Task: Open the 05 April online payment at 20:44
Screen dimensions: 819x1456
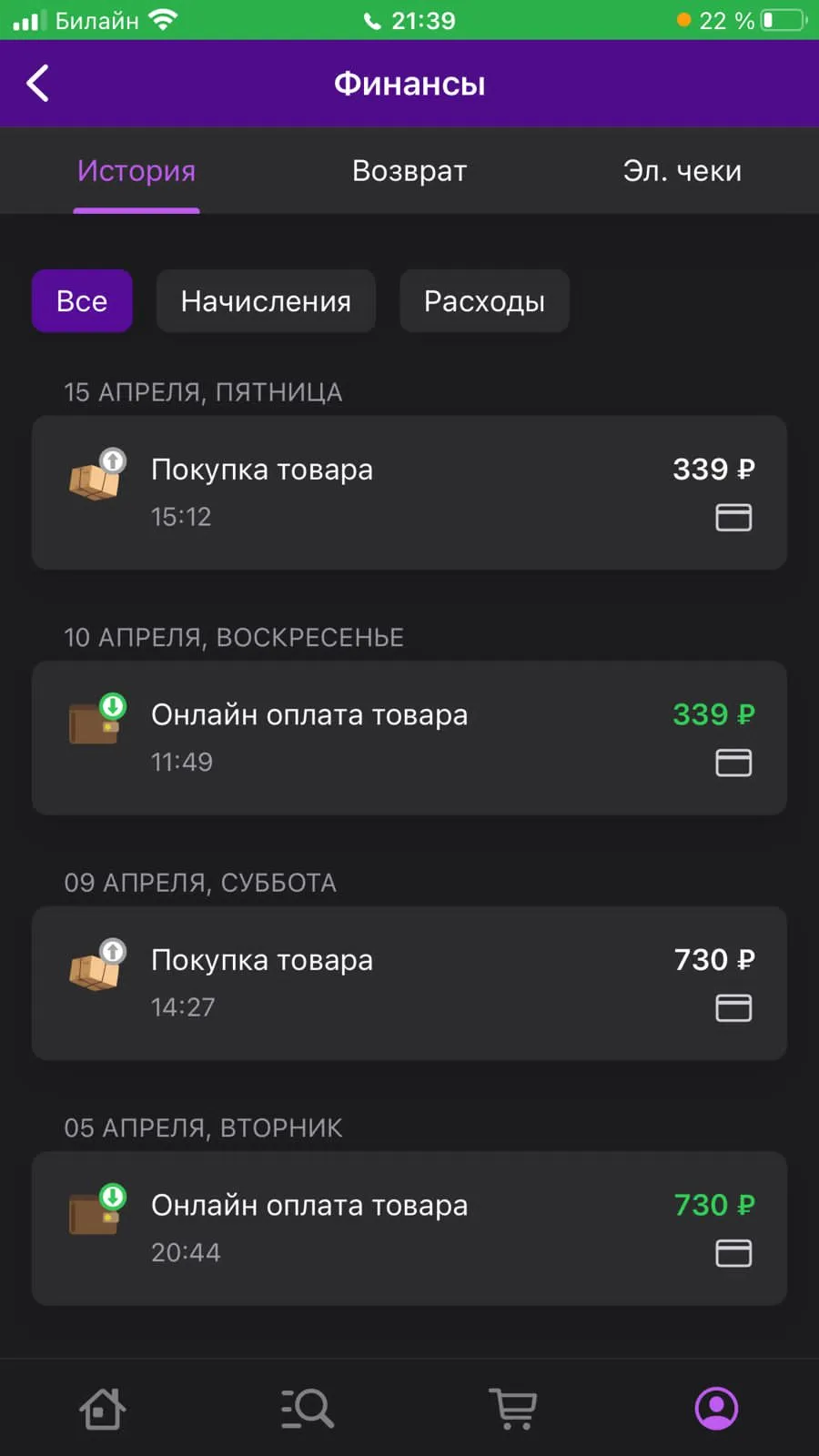Action: [x=409, y=1228]
